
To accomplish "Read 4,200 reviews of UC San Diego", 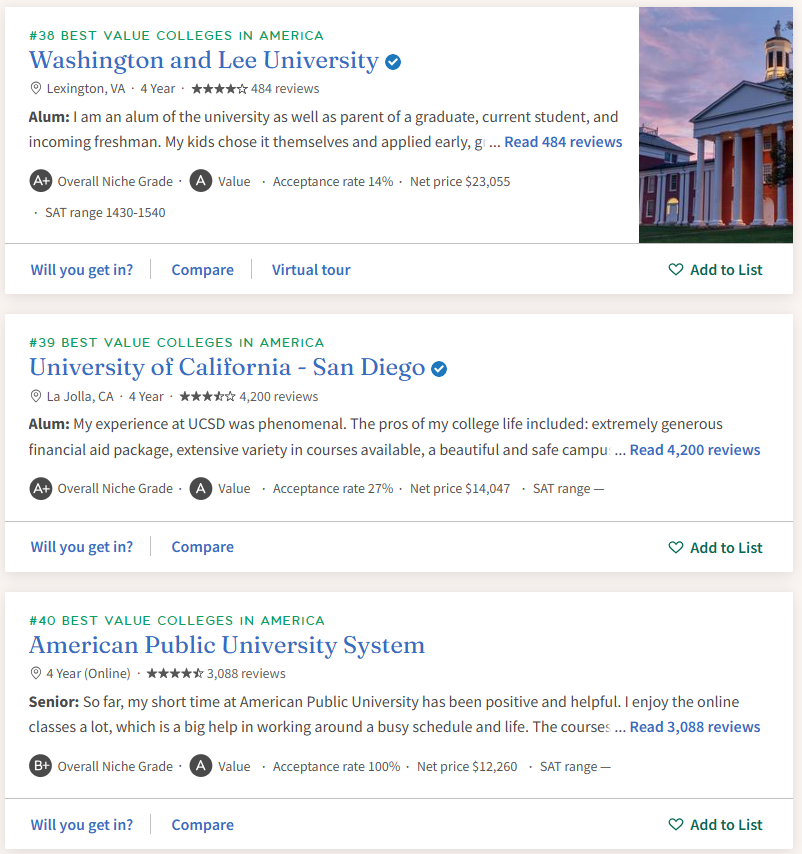I will tap(694, 450).
